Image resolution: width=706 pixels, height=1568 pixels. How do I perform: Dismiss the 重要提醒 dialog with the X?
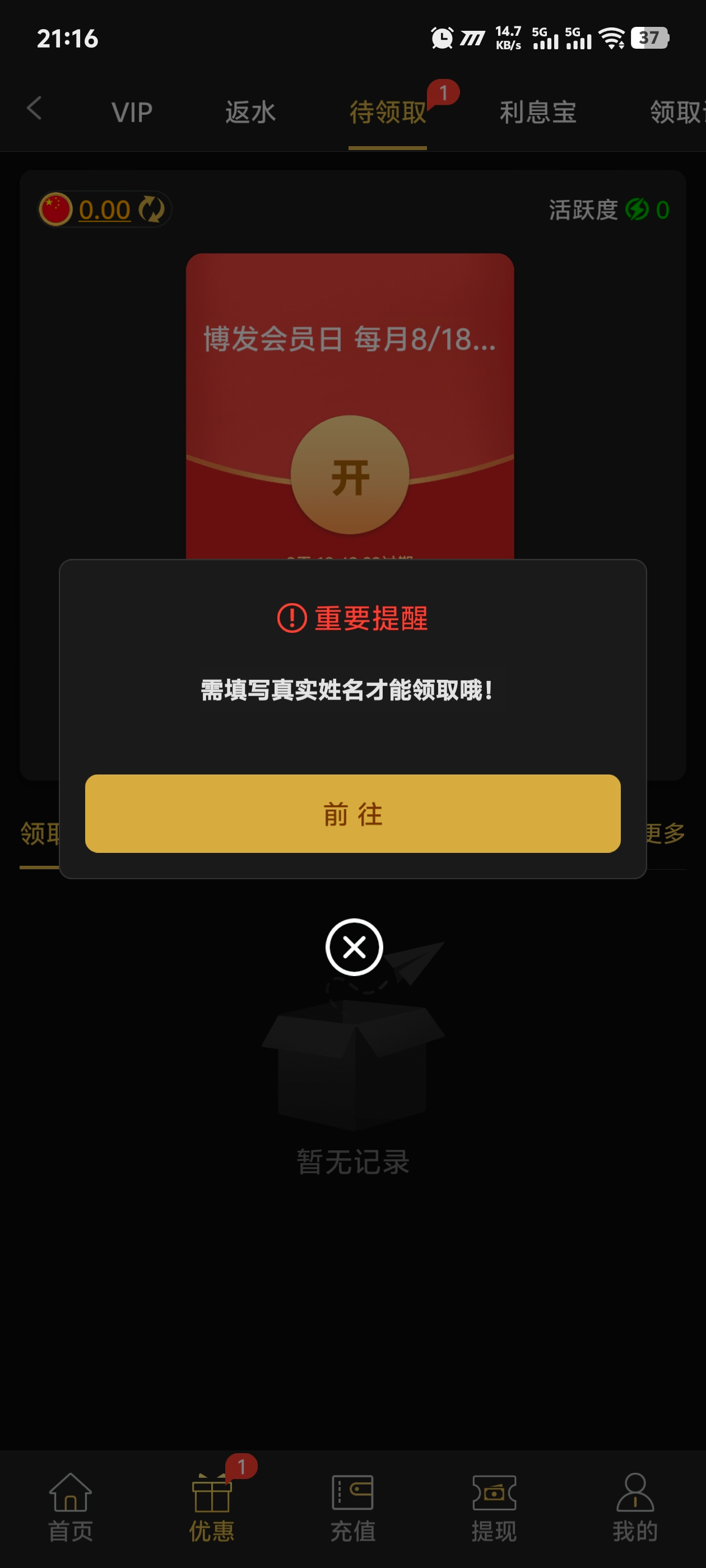(354, 947)
